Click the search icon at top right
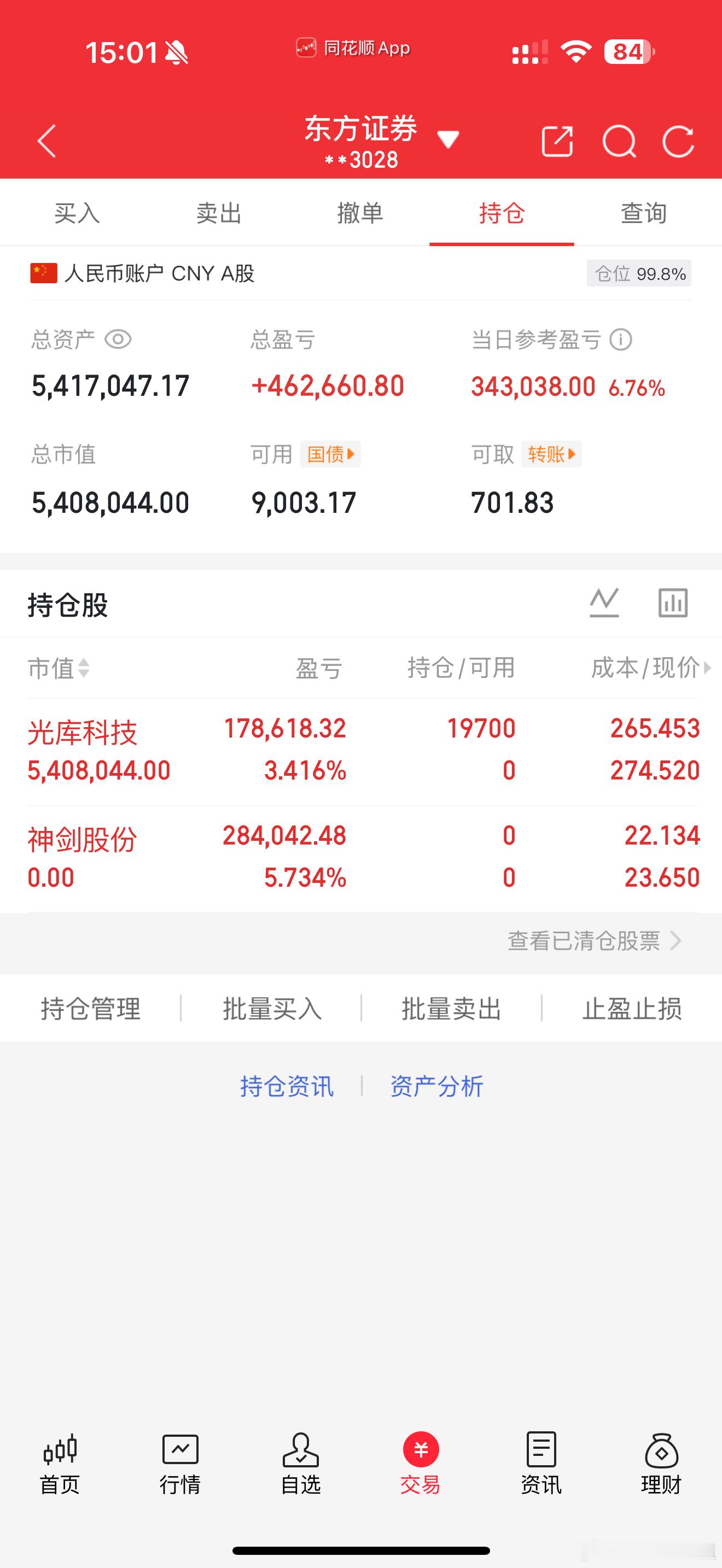The height and width of the screenshot is (1568, 722). tap(619, 142)
